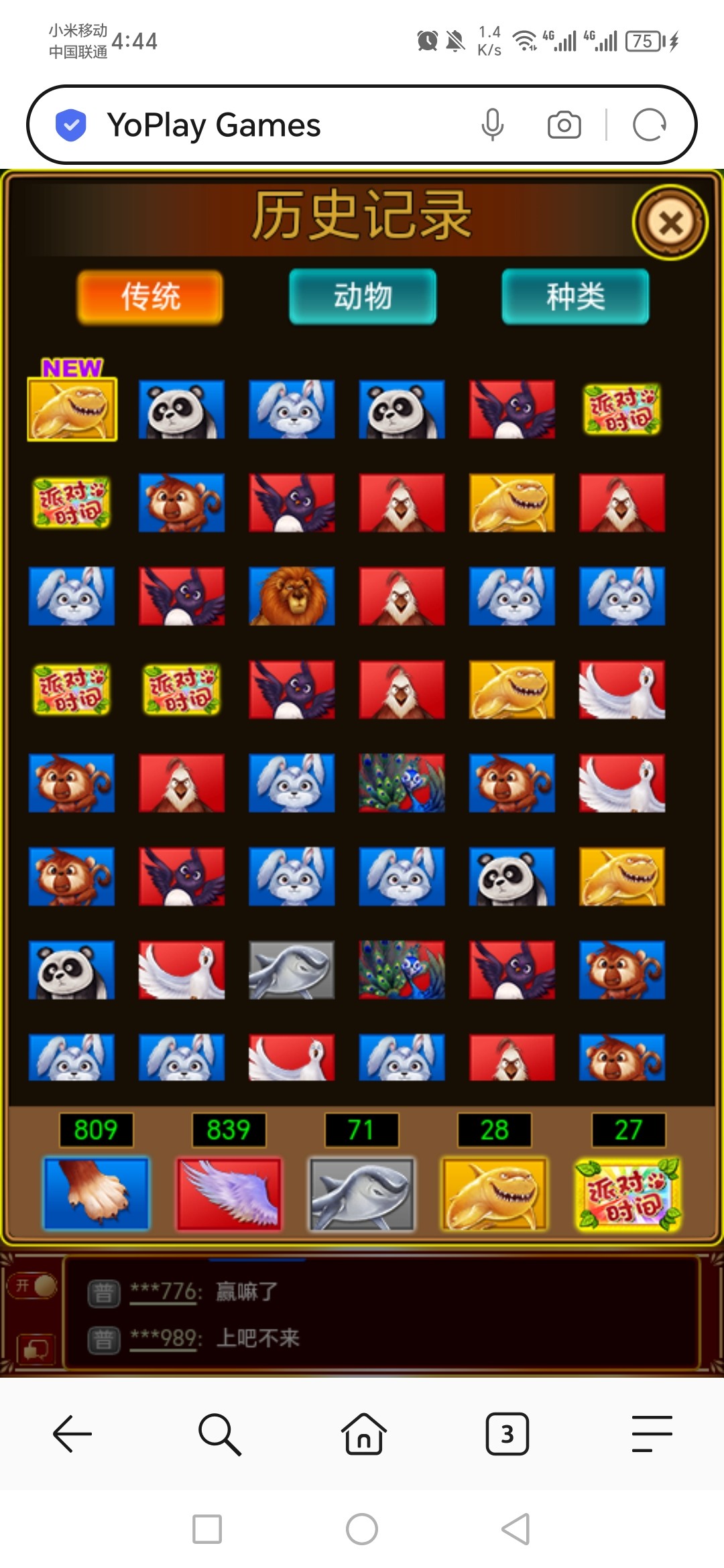724x1568 pixels.
Task: Open camera search in address bar
Action: click(x=564, y=125)
